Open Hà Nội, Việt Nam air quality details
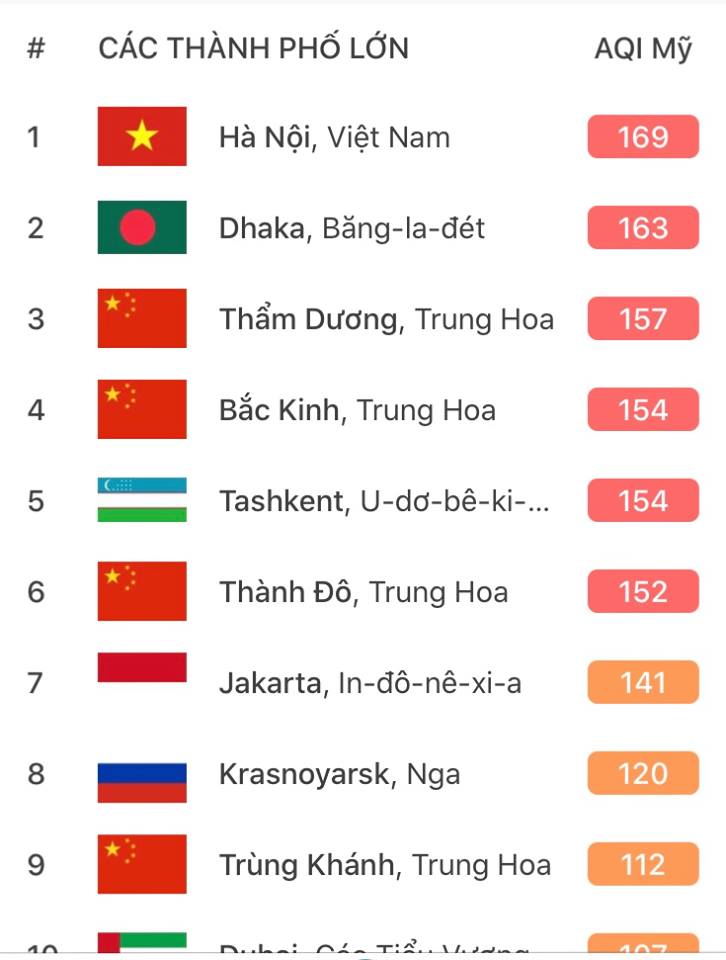The height and width of the screenshot is (960, 726). [334, 137]
